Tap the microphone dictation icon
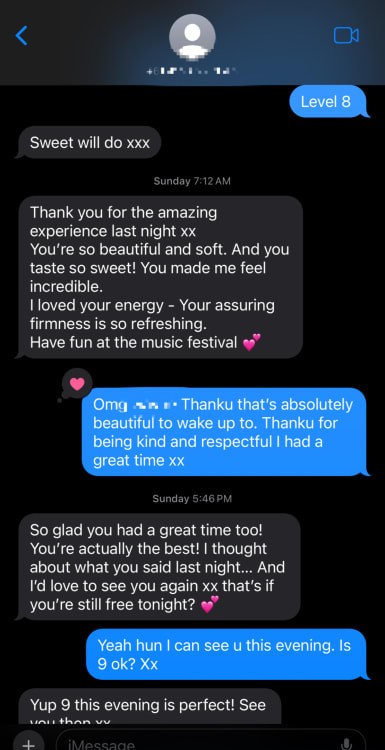 click(346, 744)
